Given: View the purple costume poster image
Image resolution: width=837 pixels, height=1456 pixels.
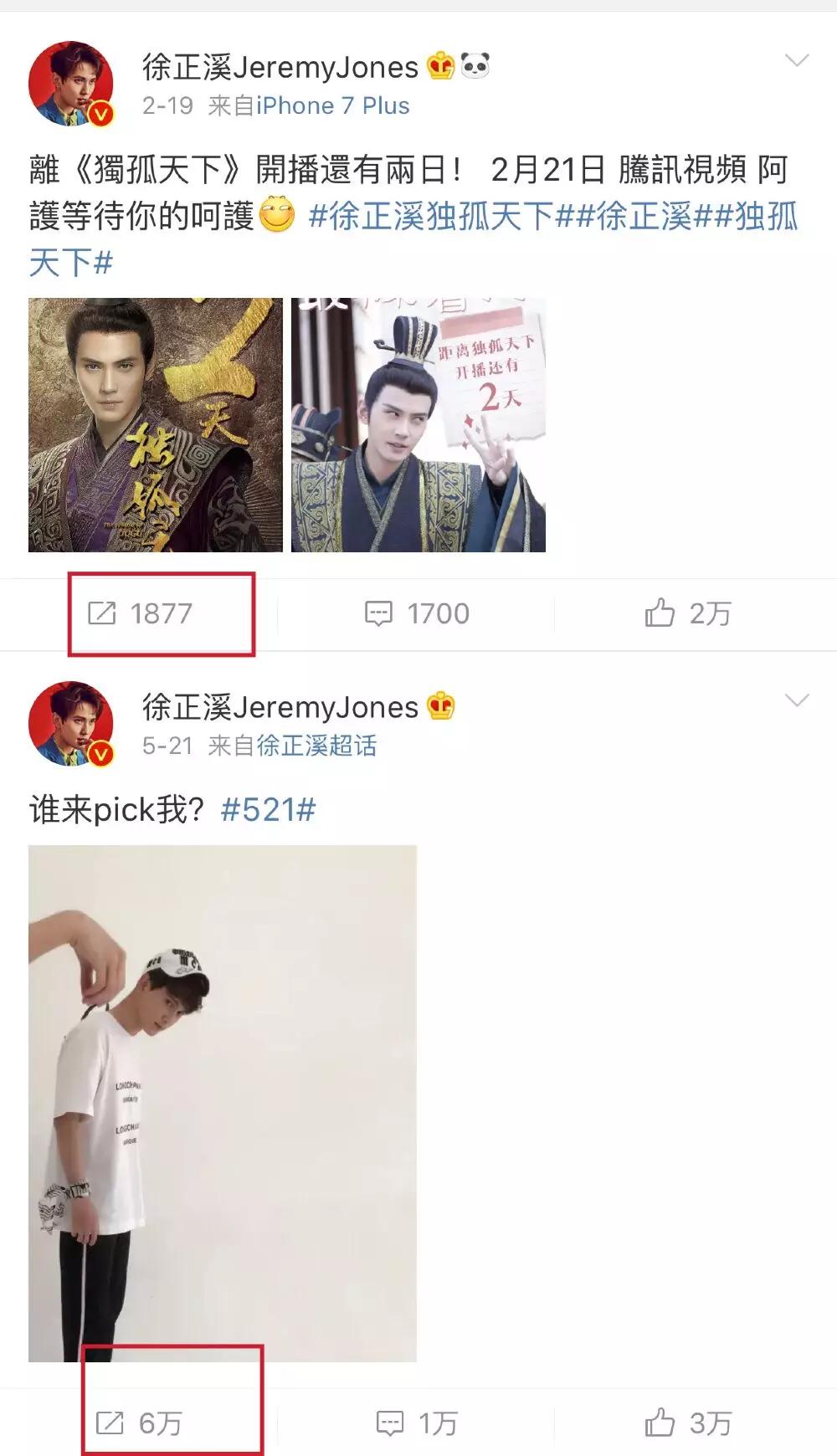Looking at the screenshot, I should (x=155, y=425).
